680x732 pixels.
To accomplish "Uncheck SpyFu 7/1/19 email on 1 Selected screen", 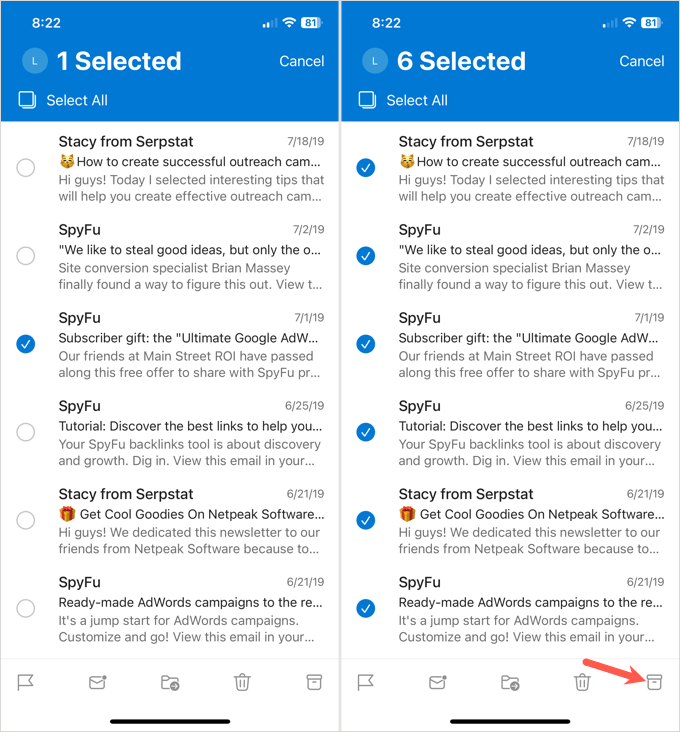I will point(26,344).
